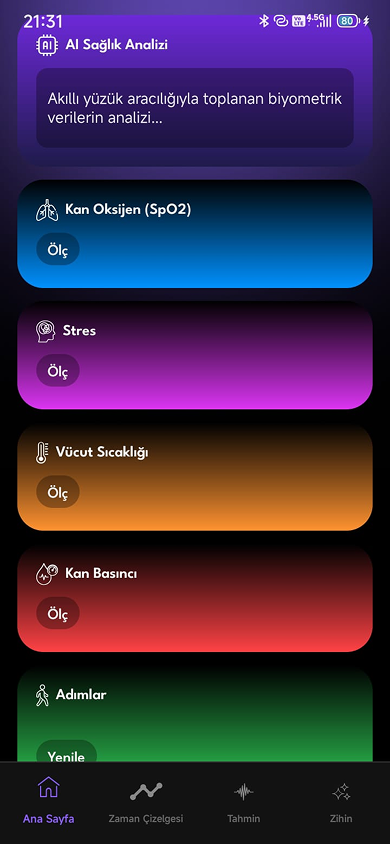Screen dimensions: 390x844
Task: Open the Zihin tab
Action: point(341,803)
